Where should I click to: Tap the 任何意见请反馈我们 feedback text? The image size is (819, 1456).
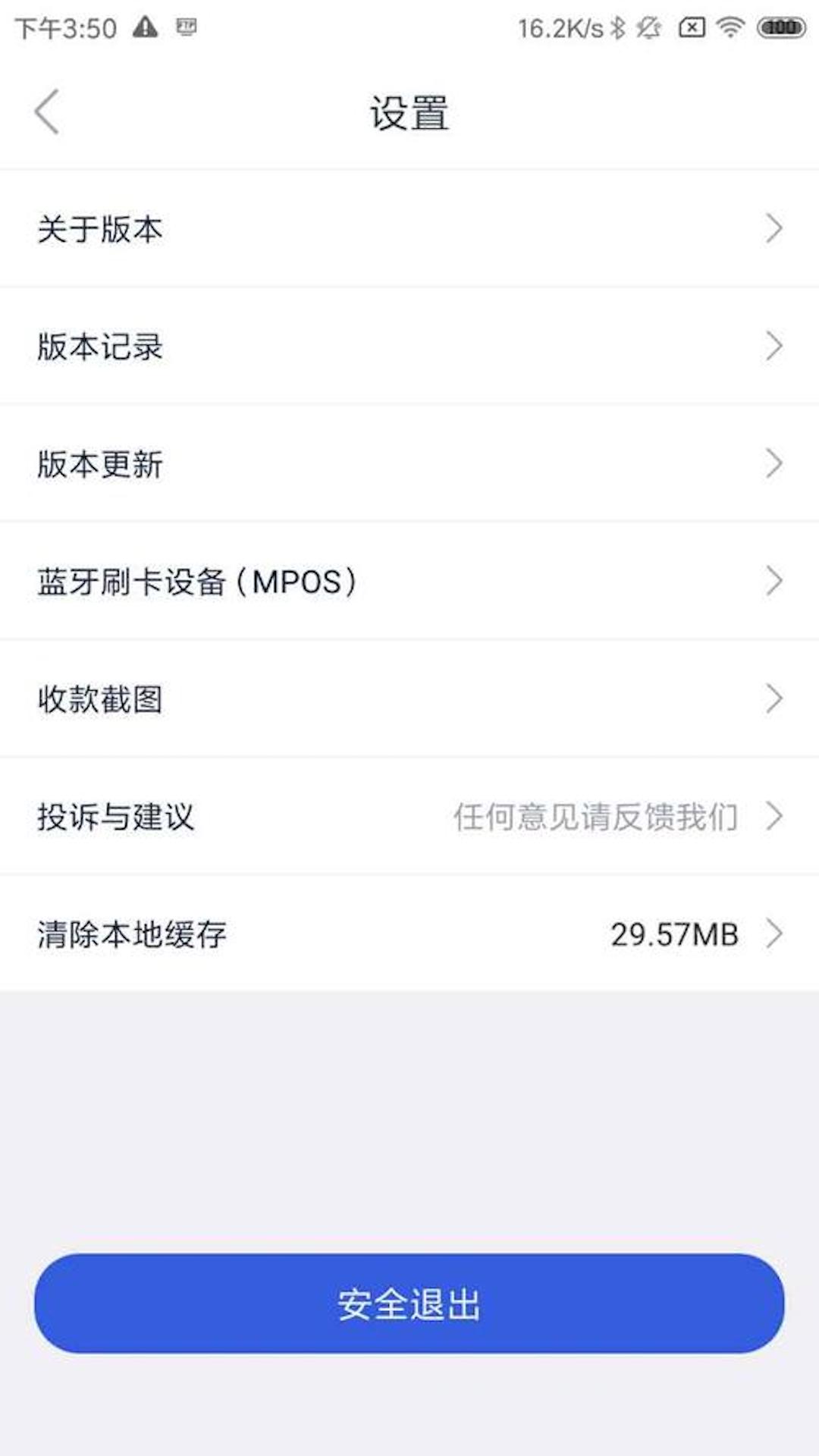(x=595, y=817)
